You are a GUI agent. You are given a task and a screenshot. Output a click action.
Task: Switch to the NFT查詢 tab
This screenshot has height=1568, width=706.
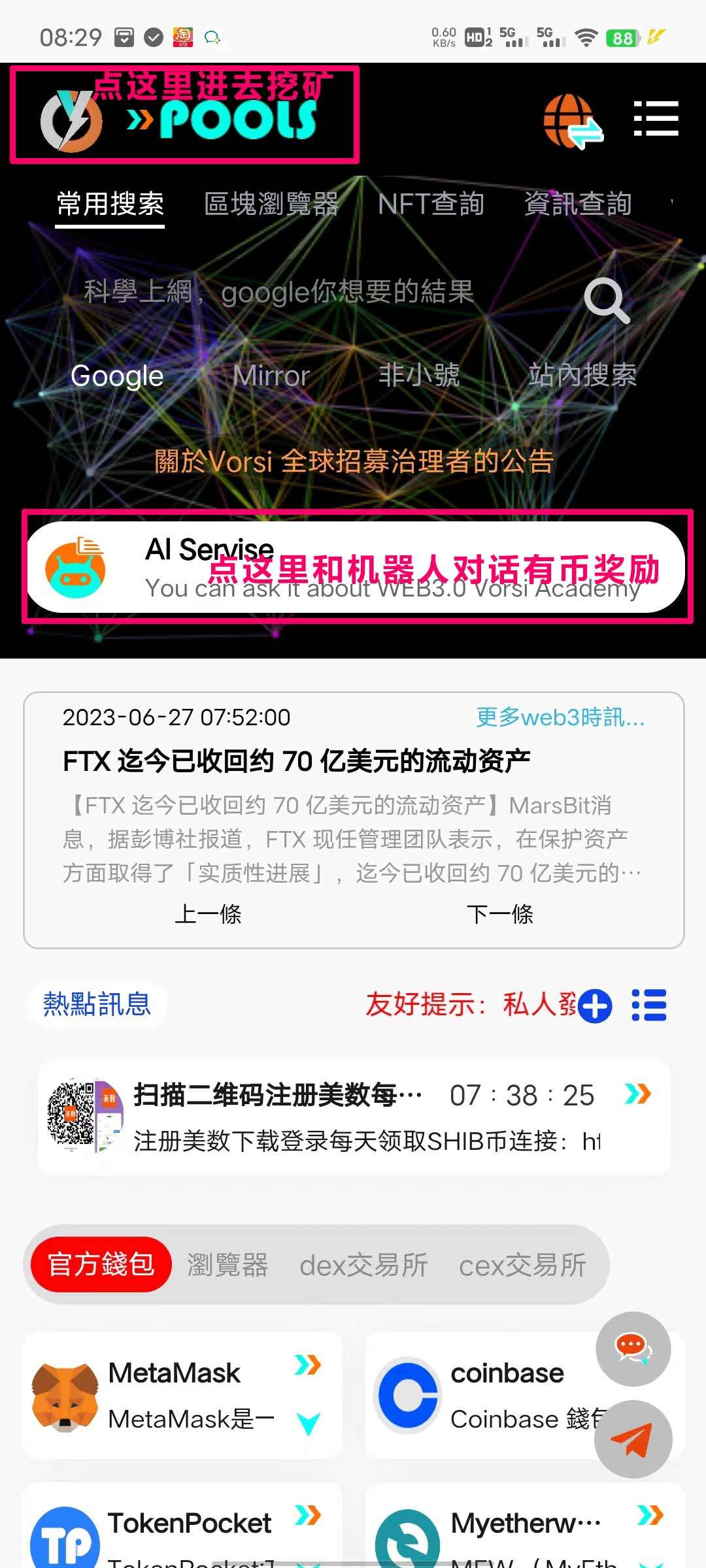click(x=431, y=204)
